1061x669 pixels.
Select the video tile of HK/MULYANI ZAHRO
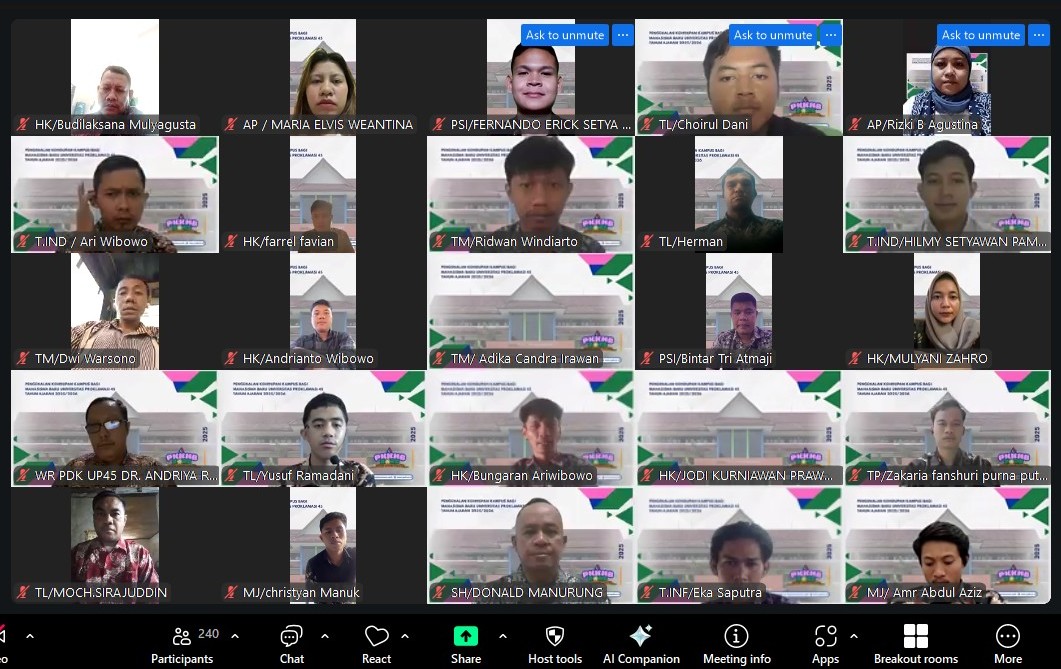[x=946, y=310]
